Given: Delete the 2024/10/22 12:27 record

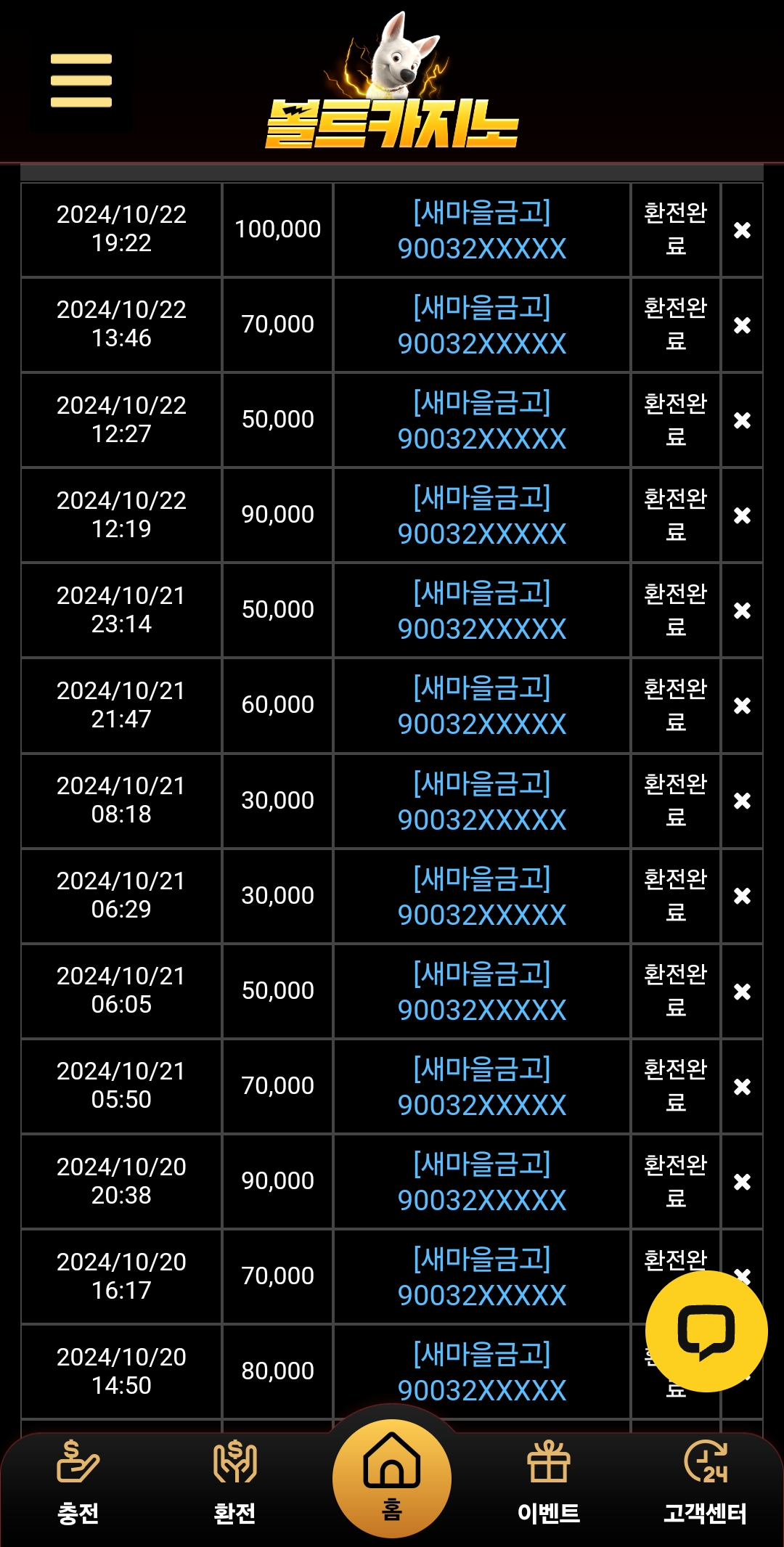Looking at the screenshot, I should [742, 420].
